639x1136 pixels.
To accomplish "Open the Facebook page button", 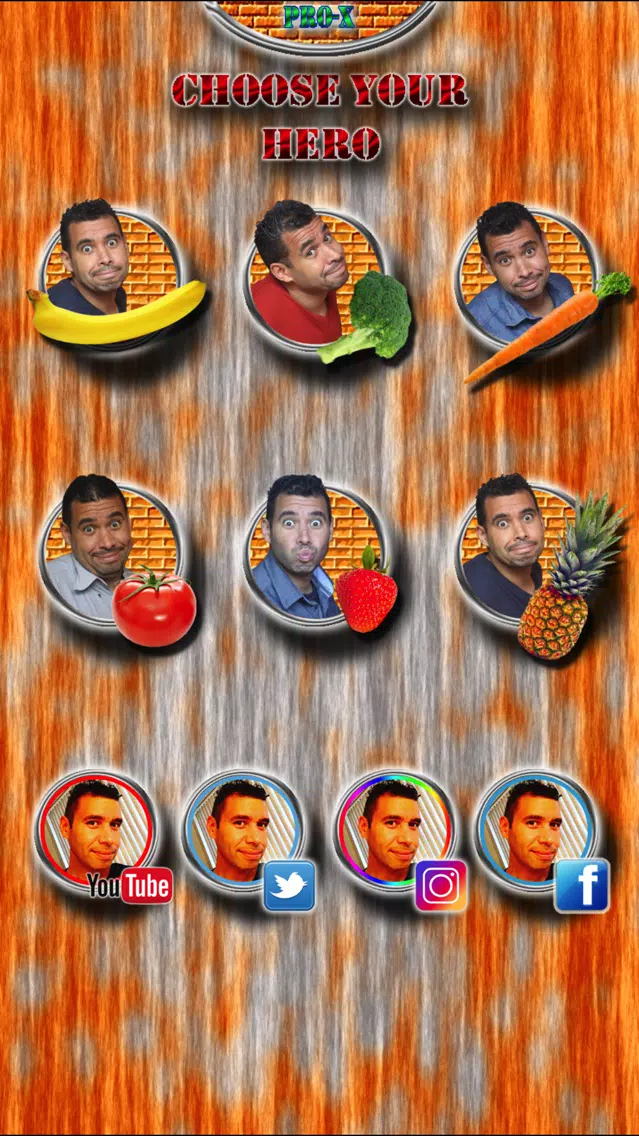I will [538, 832].
